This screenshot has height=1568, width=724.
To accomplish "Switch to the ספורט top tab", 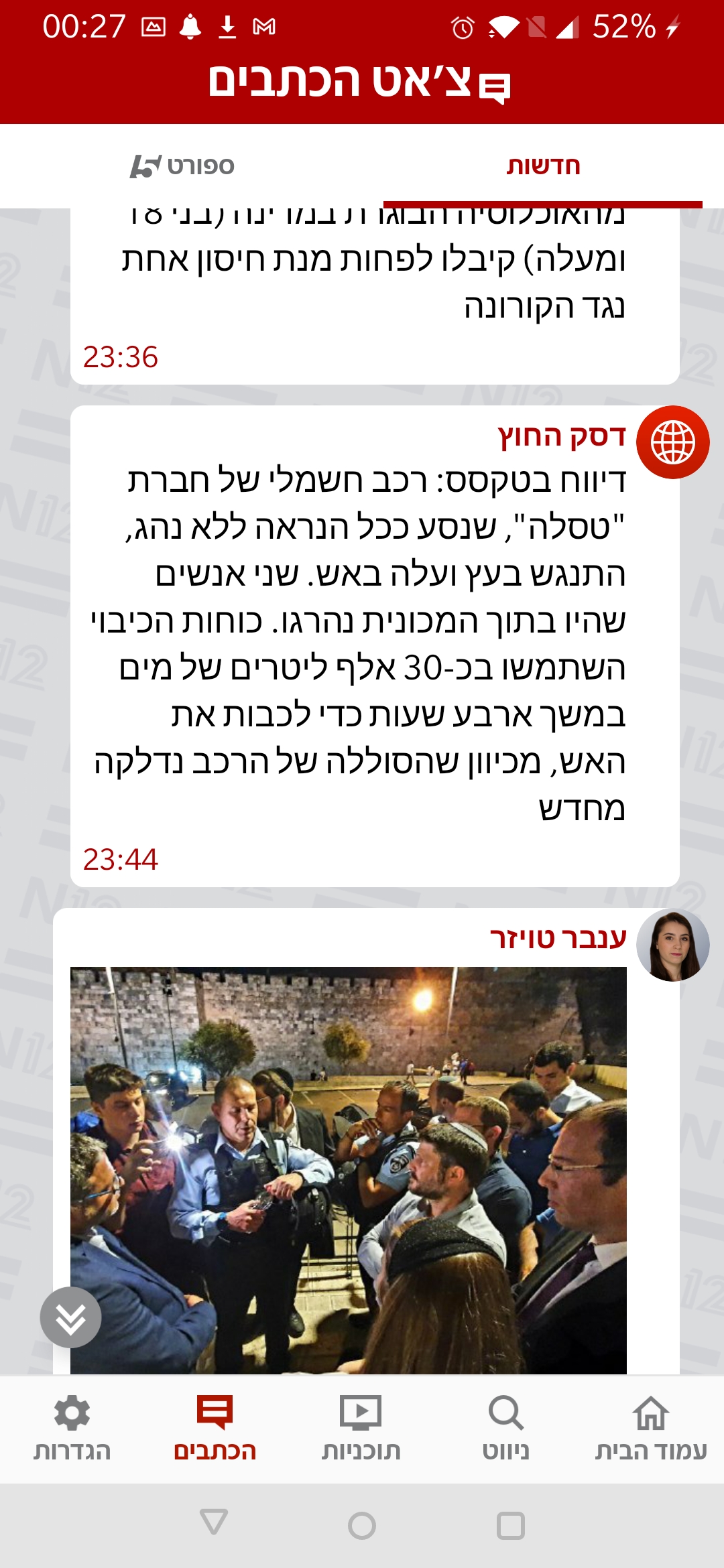I will point(182,166).
